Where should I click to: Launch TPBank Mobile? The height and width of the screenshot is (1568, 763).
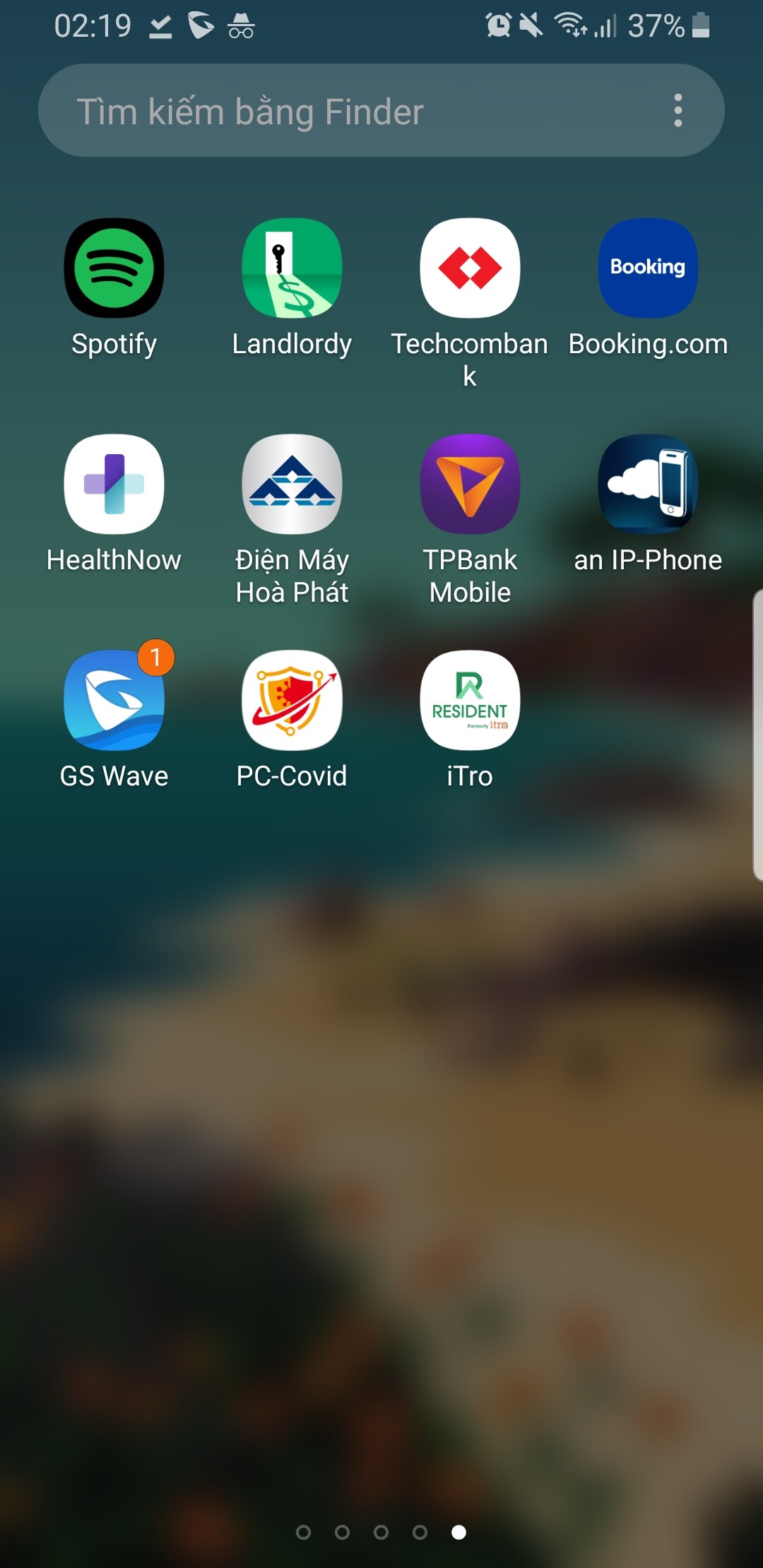470,485
